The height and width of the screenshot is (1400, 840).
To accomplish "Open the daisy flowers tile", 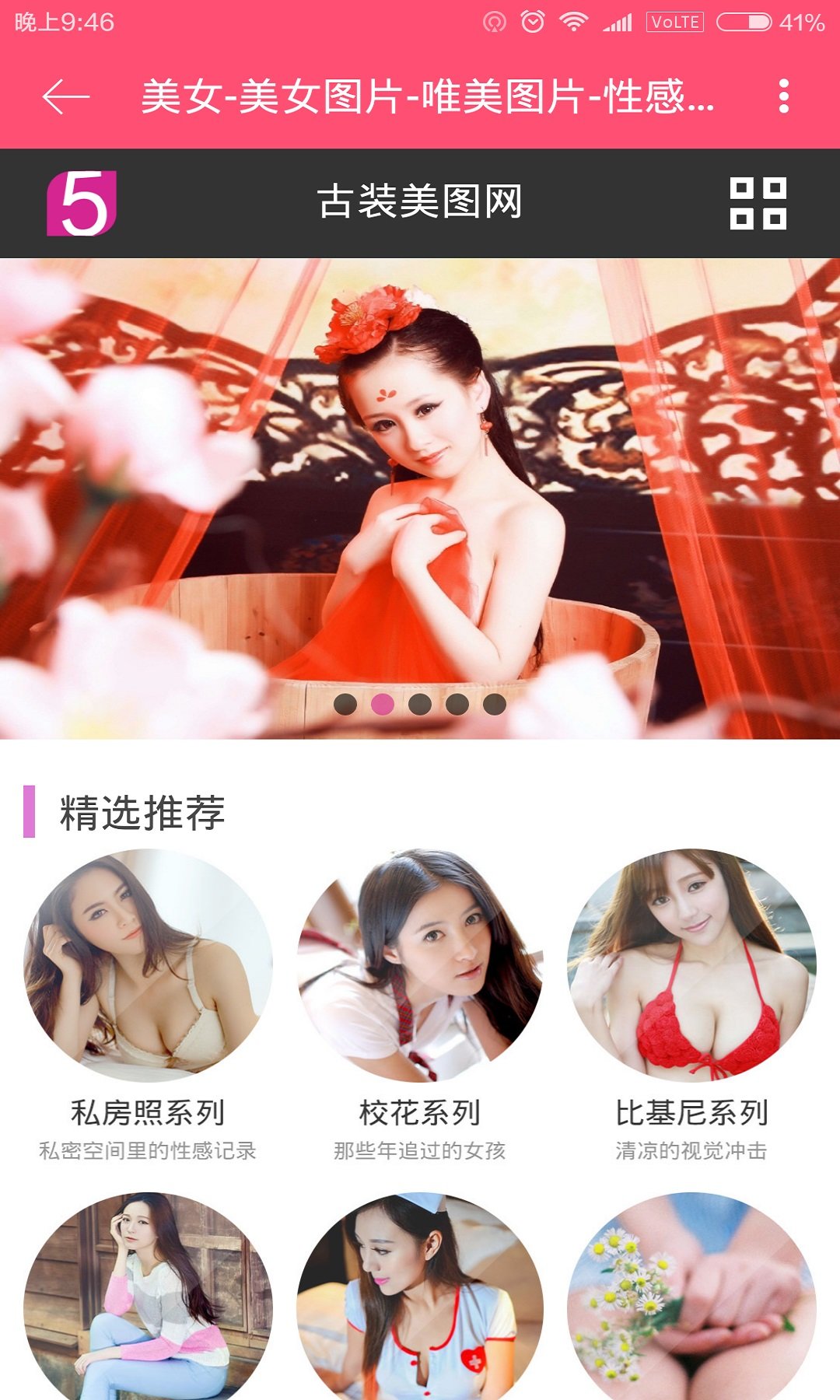I will tap(691, 1299).
